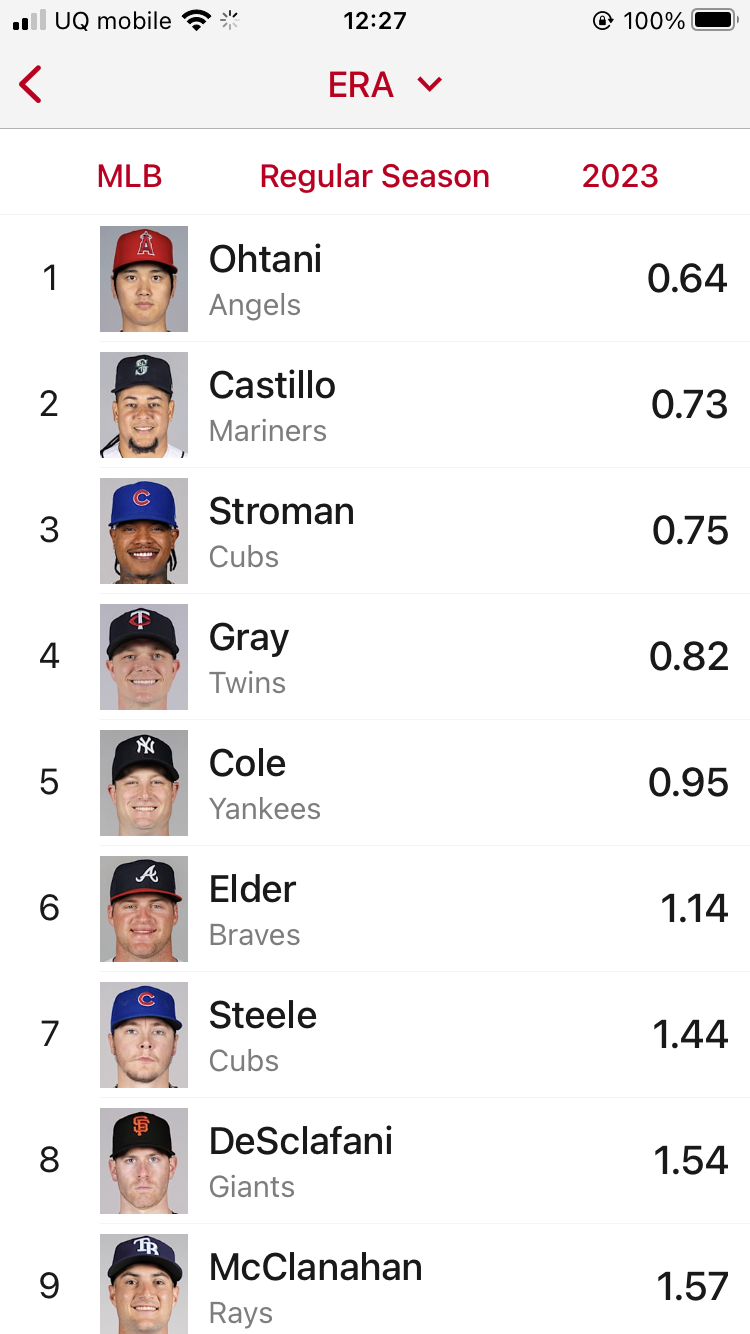The width and height of the screenshot is (750, 1334).
Task: Open Castillo of the Mariners
Action: [x=375, y=404]
